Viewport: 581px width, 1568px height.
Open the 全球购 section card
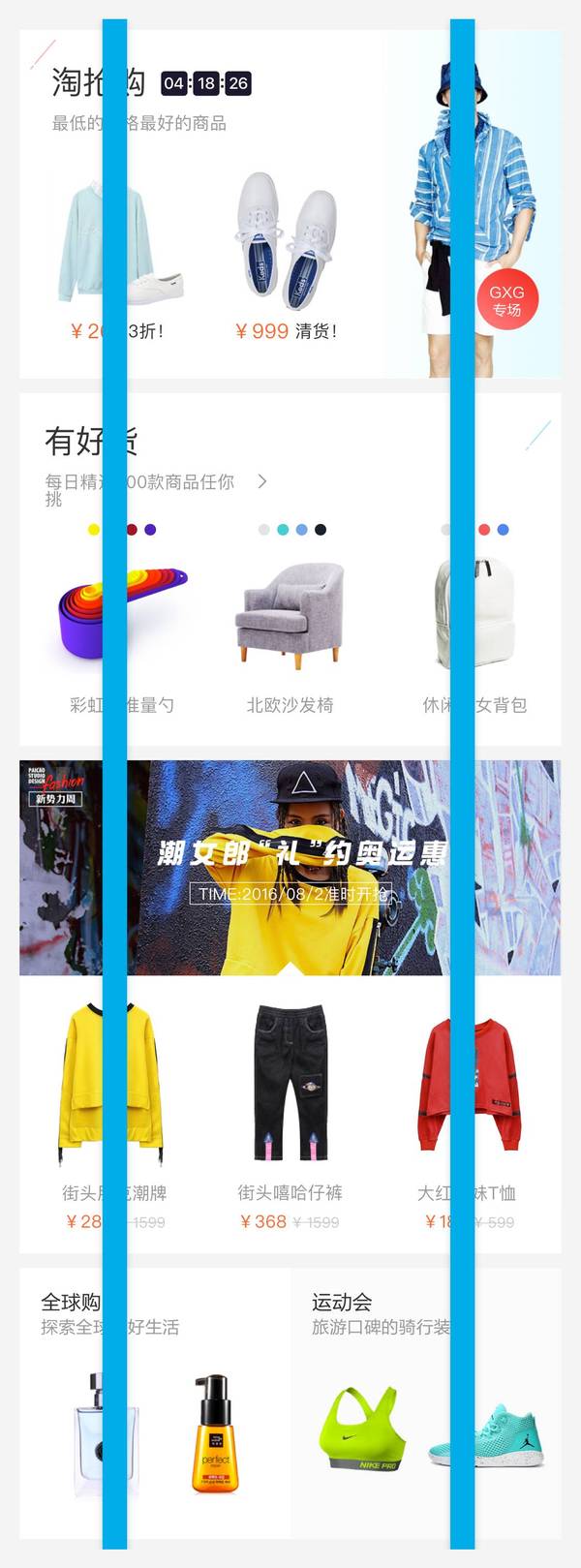155,1404
